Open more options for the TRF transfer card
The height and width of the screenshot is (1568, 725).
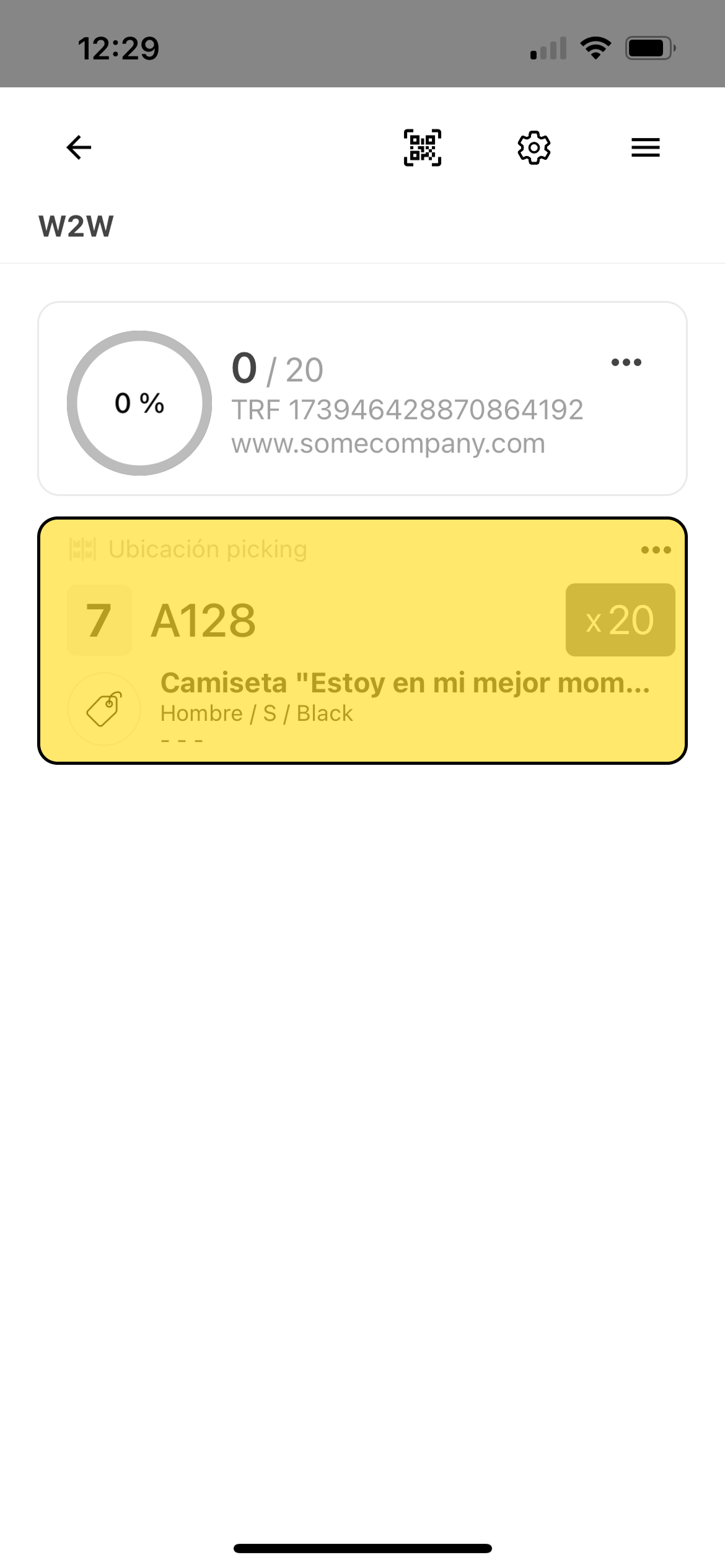tap(626, 363)
